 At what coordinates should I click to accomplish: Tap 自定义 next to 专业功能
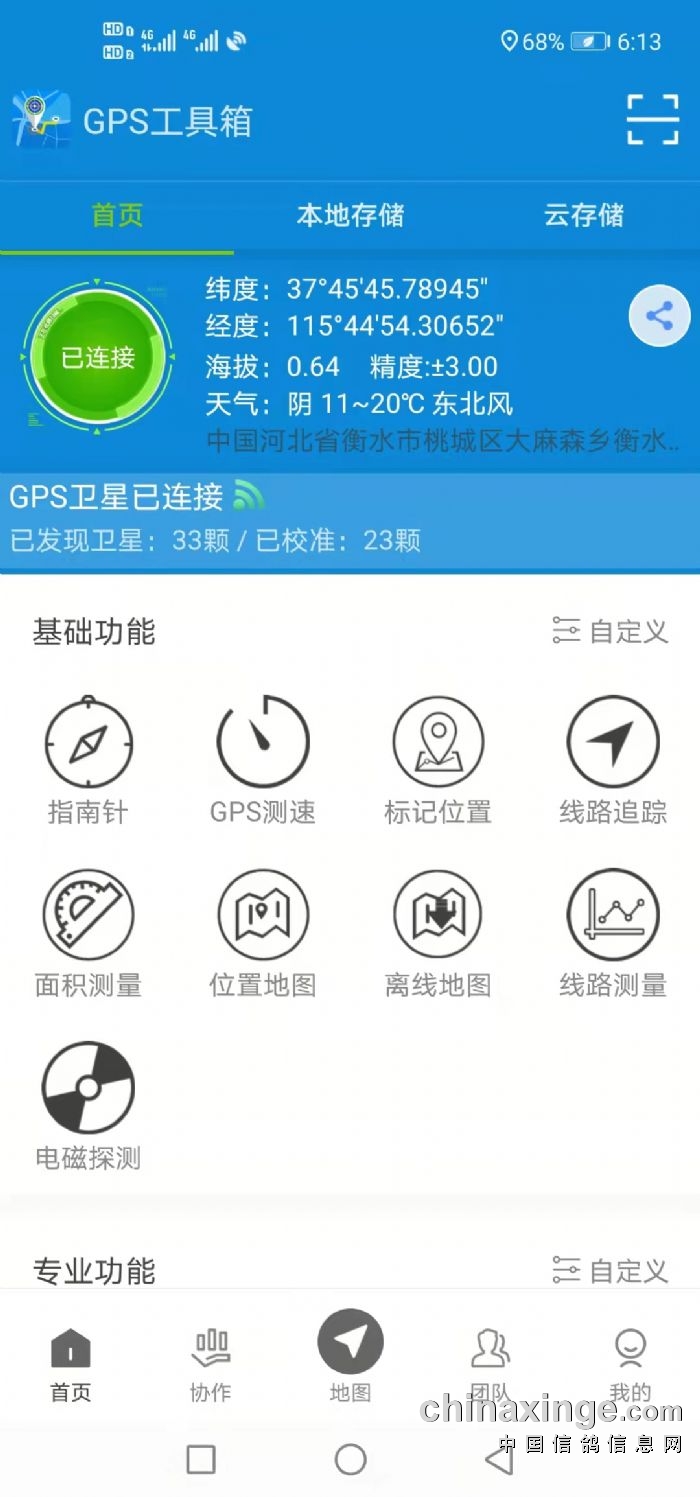[x=610, y=1271]
